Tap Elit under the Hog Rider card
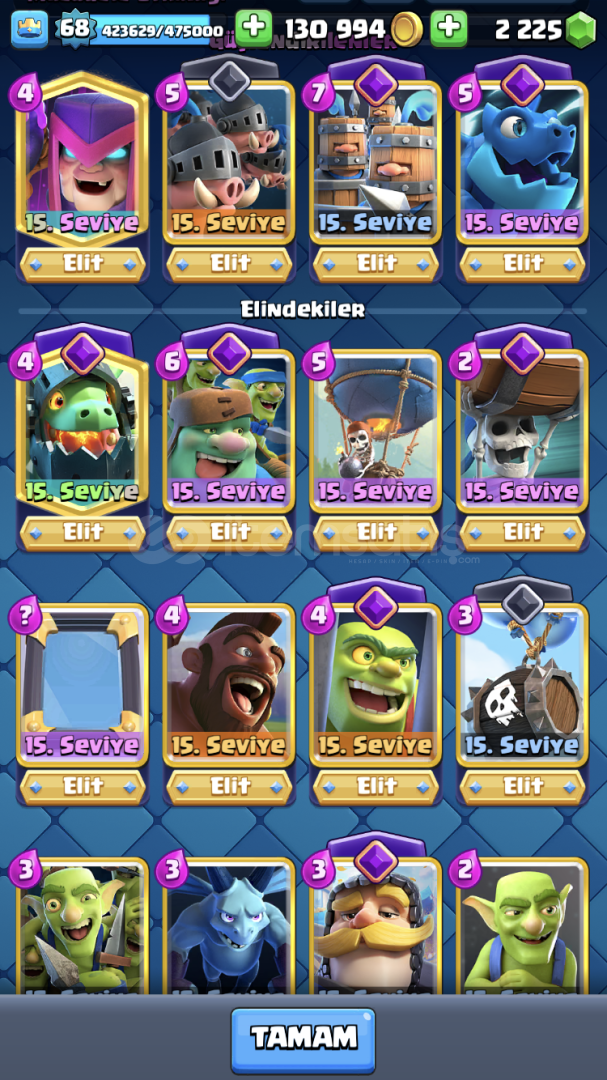The height and width of the screenshot is (1080, 607). click(x=230, y=788)
